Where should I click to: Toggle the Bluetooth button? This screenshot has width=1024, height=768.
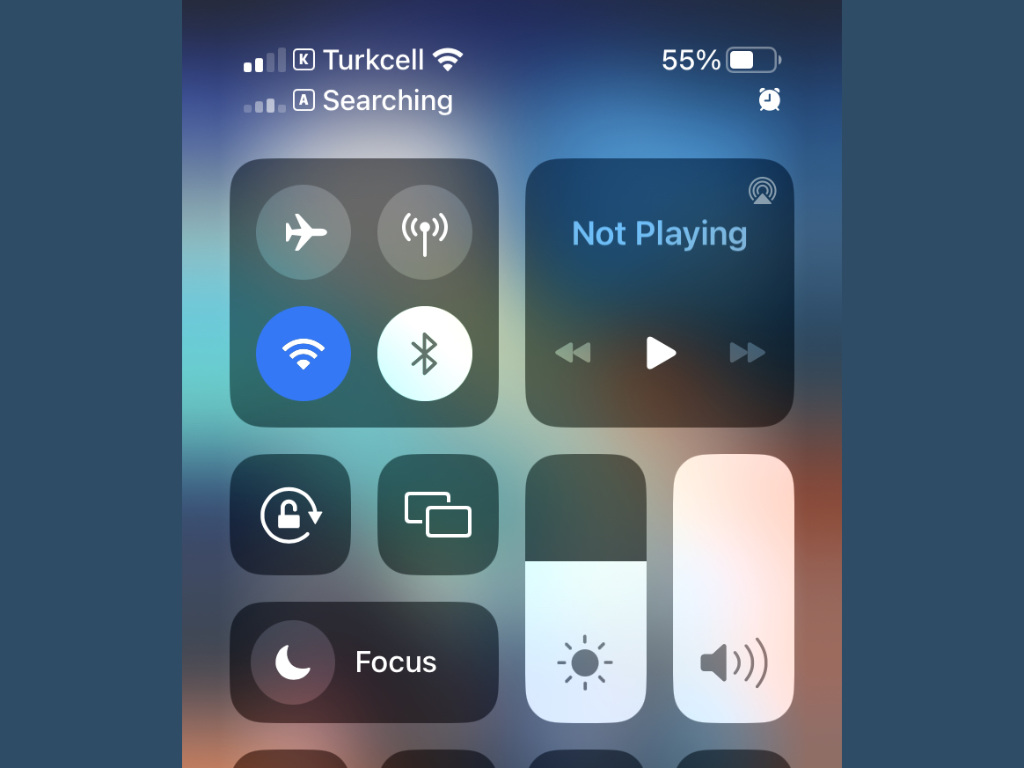(424, 353)
